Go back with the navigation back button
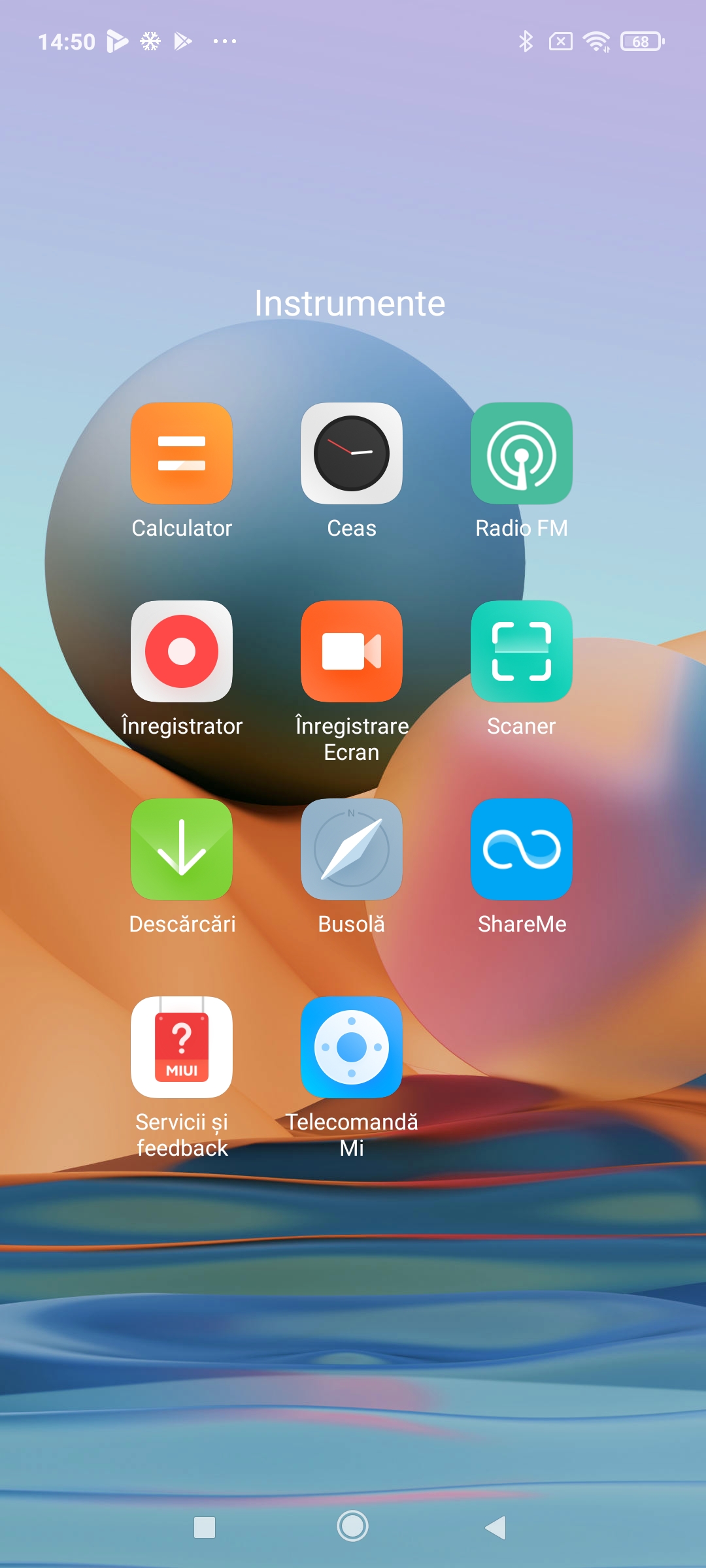 click(x=496, y=1527)
